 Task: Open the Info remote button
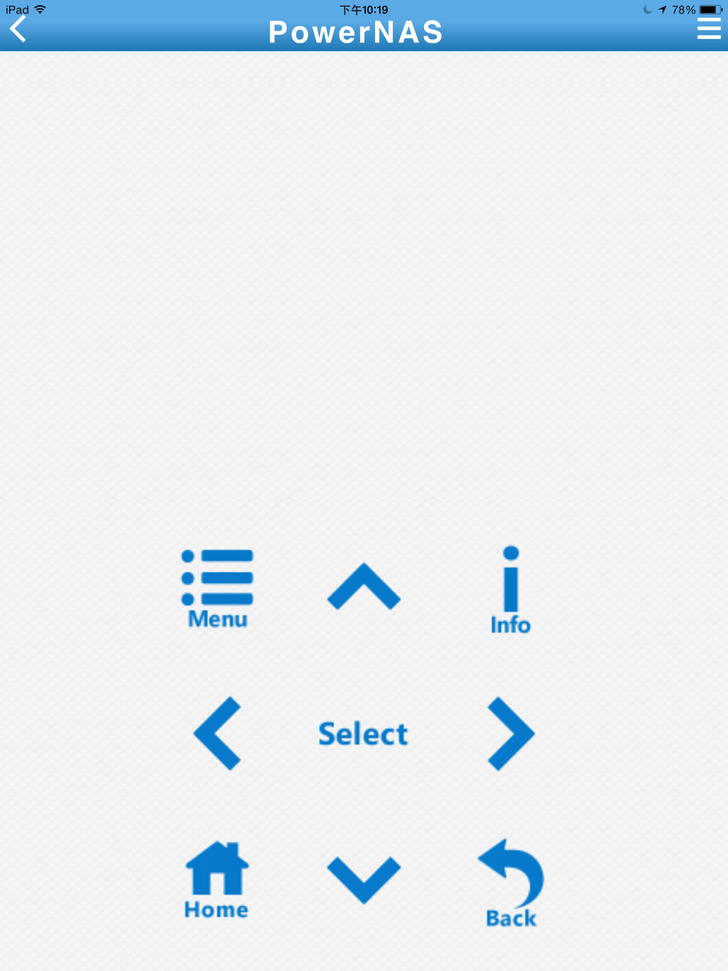pos(510,590)
